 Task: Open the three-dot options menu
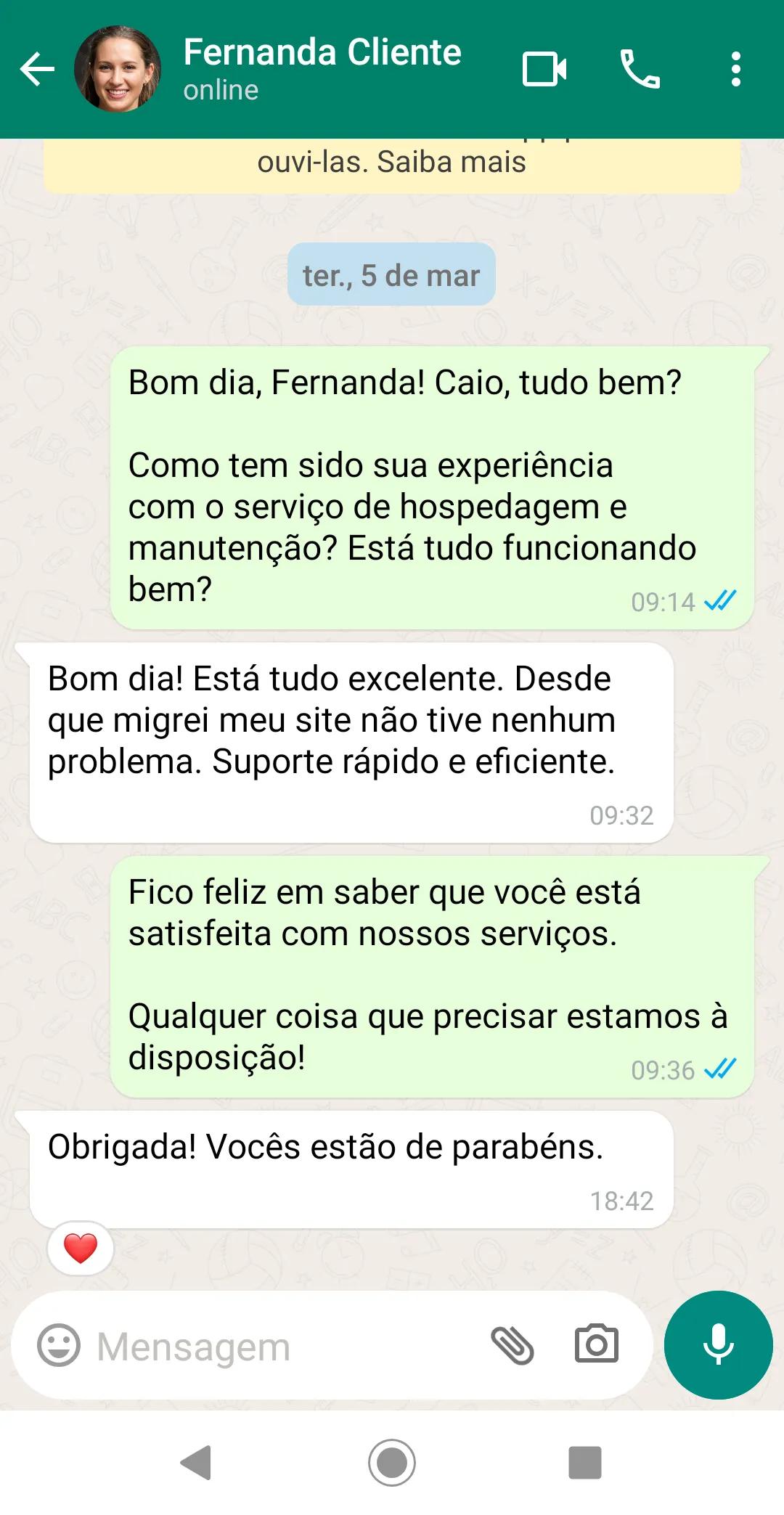coord(736,70)
